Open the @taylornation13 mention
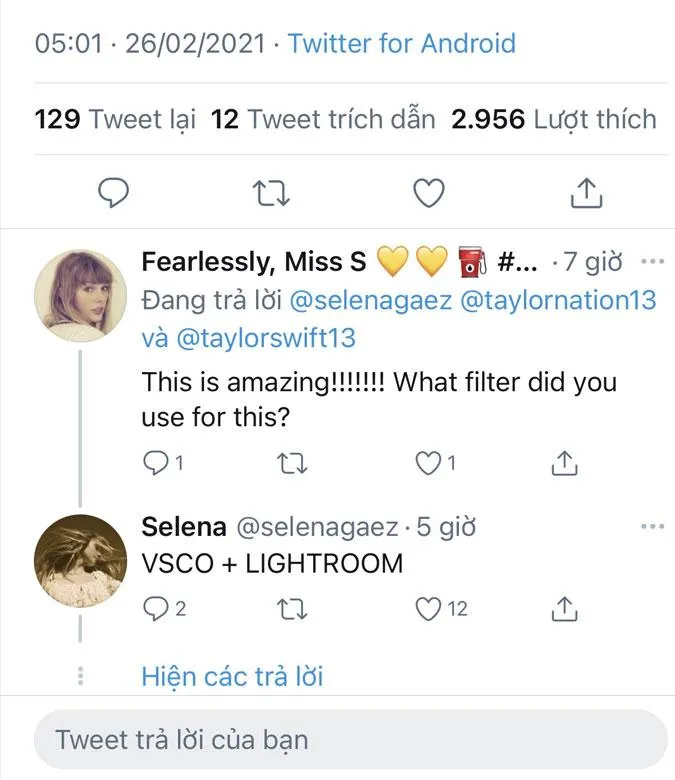 558,300
